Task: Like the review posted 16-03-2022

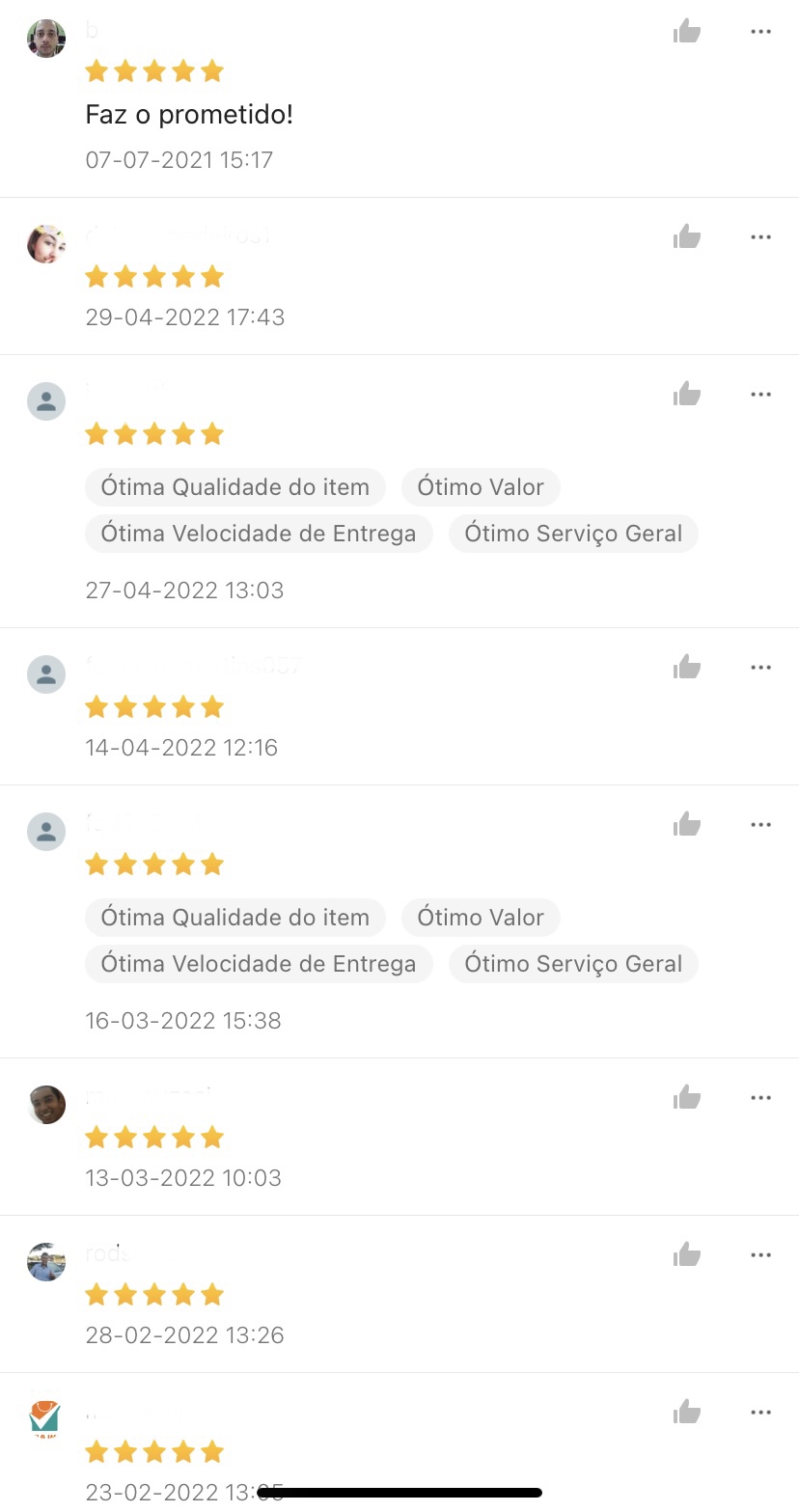Action: 687,824
